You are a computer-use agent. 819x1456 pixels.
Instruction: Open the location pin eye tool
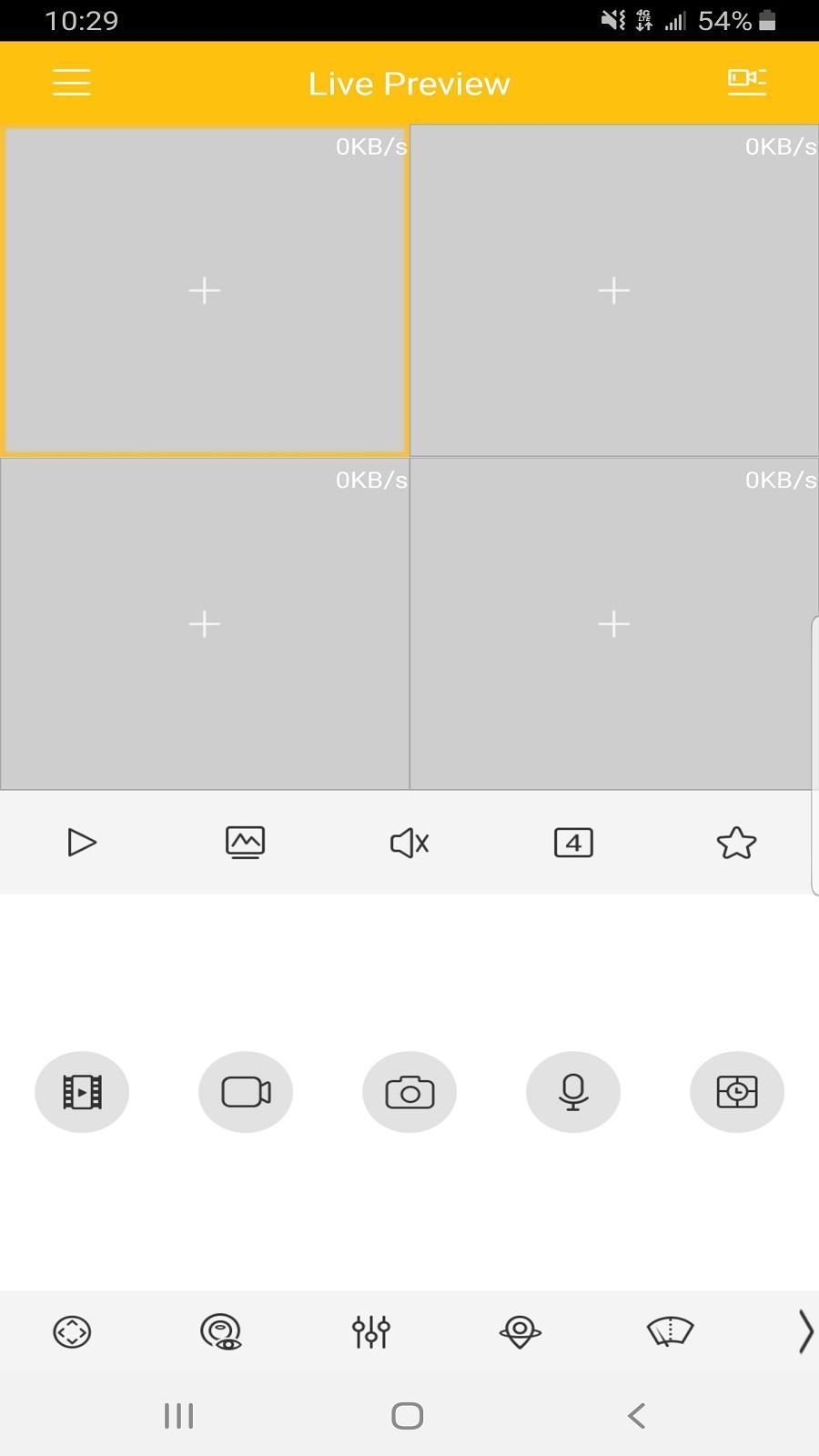[521, 1332]
